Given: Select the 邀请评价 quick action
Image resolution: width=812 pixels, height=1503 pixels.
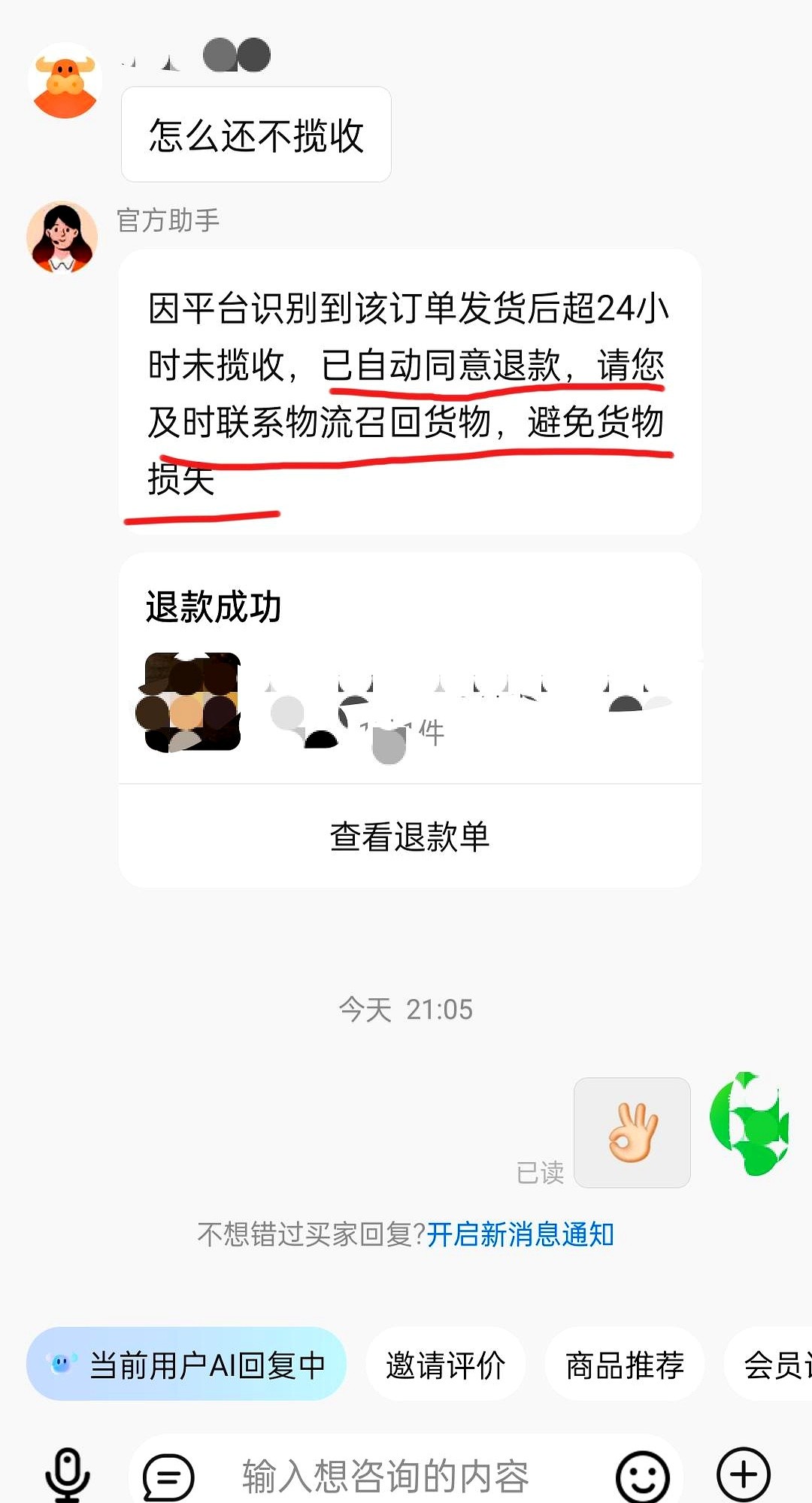Looking at the screenshot, I should pyautogui.click(x=445, y=1365).
